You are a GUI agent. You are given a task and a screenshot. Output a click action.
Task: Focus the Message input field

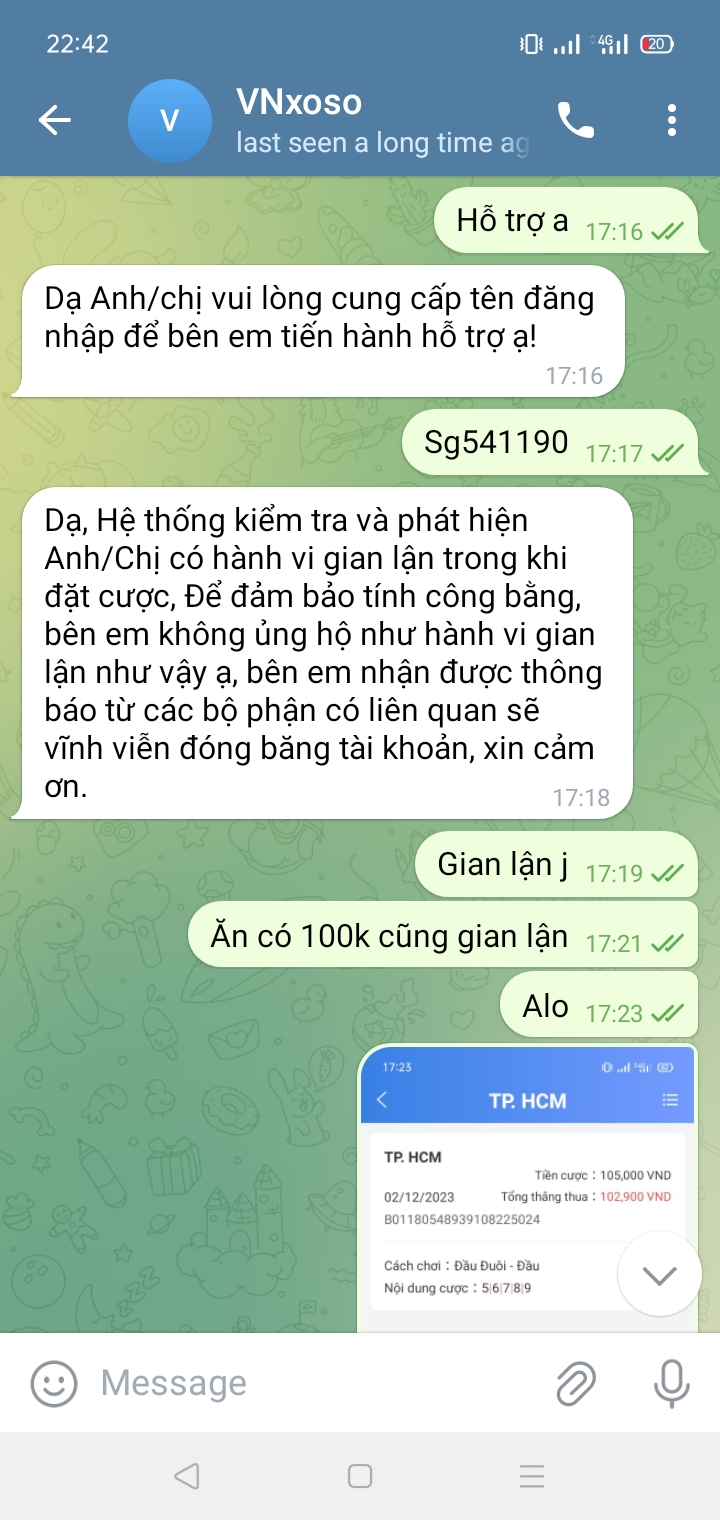(320, 1383)
